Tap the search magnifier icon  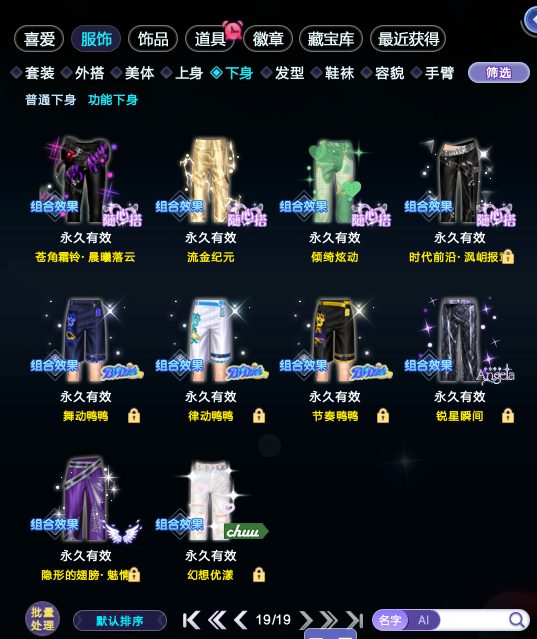517,620
